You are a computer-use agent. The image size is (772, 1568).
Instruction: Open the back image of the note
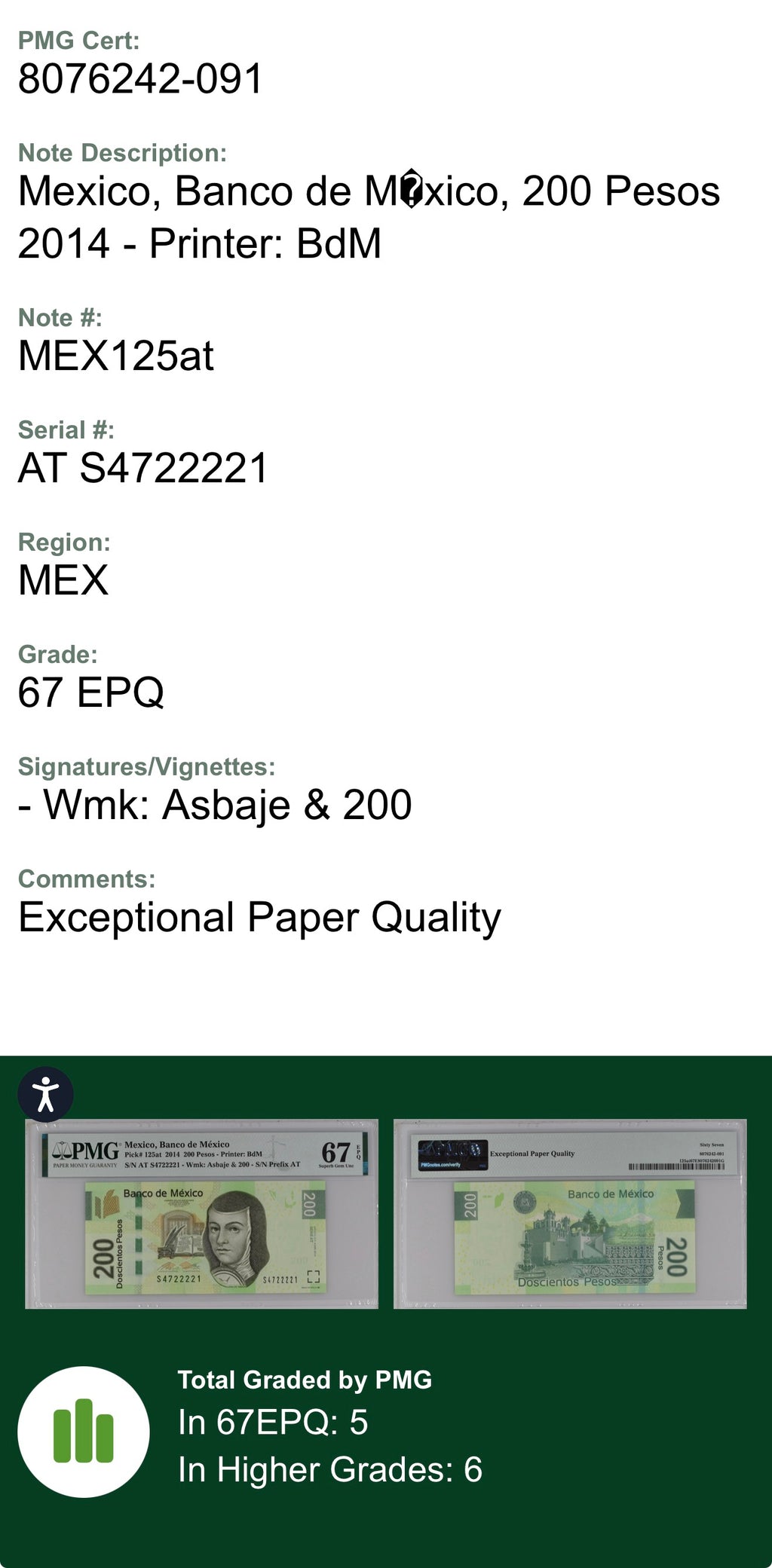pos(570,1214)
